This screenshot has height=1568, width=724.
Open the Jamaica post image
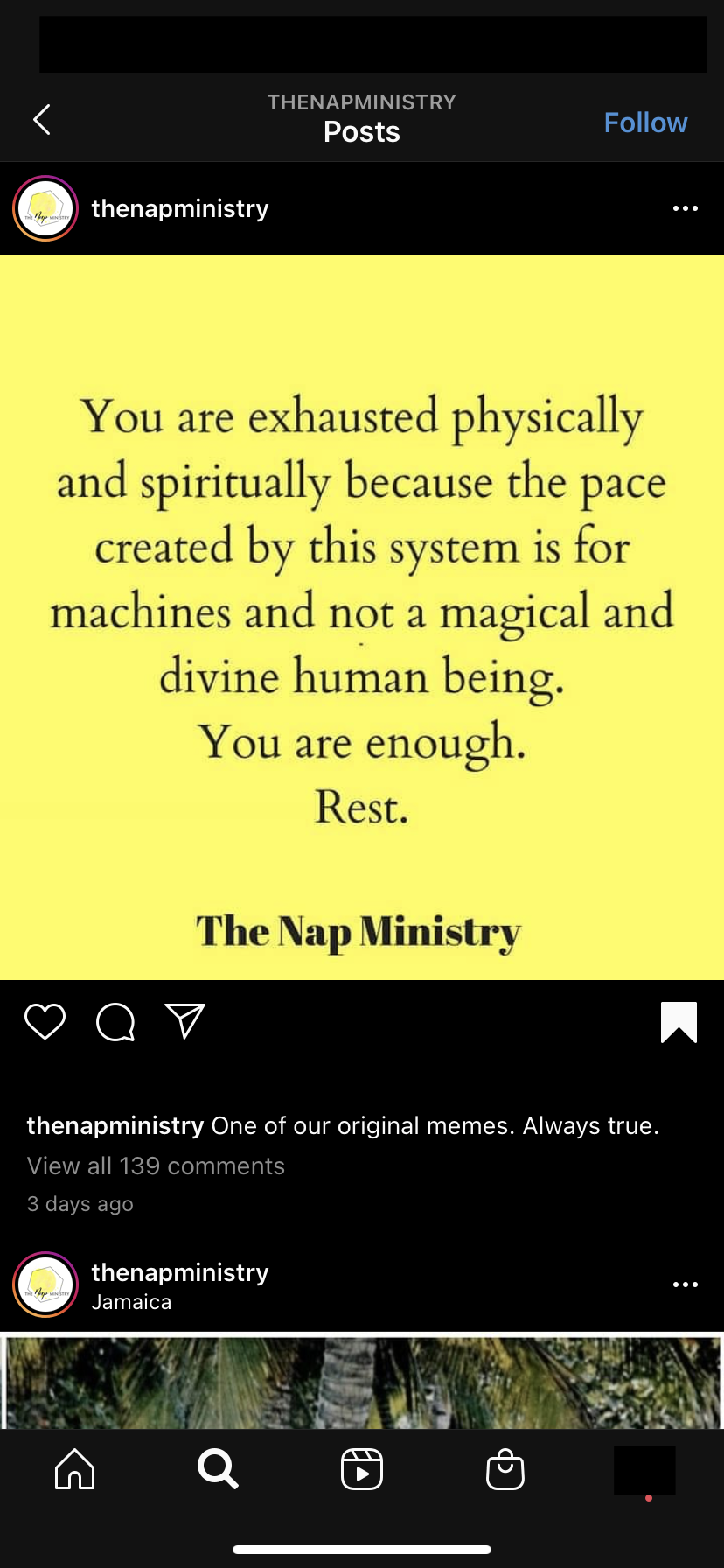(x=361, y=1381)
